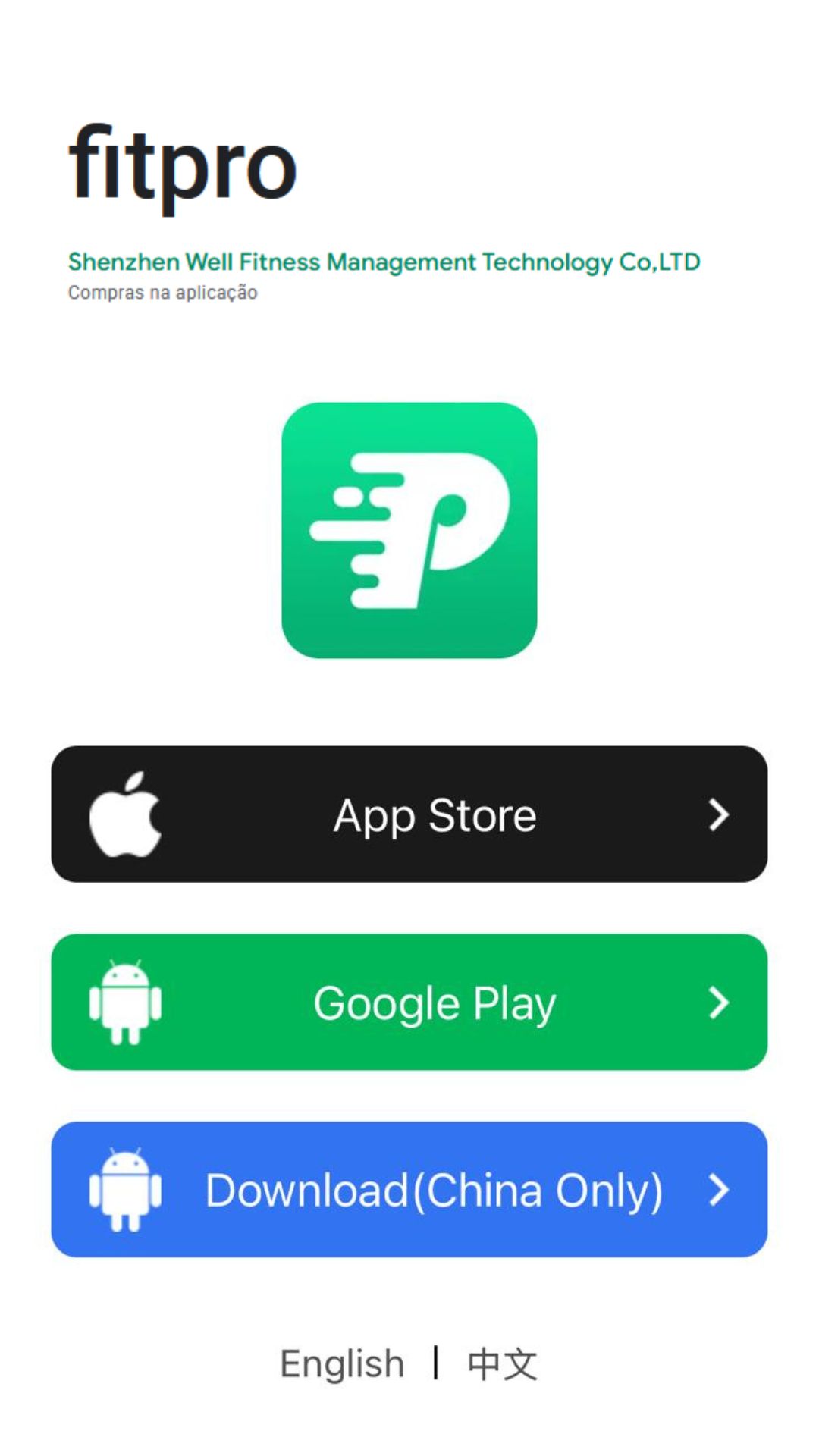
Task: Switch the page language to 中文
Action: [502, 1364]
